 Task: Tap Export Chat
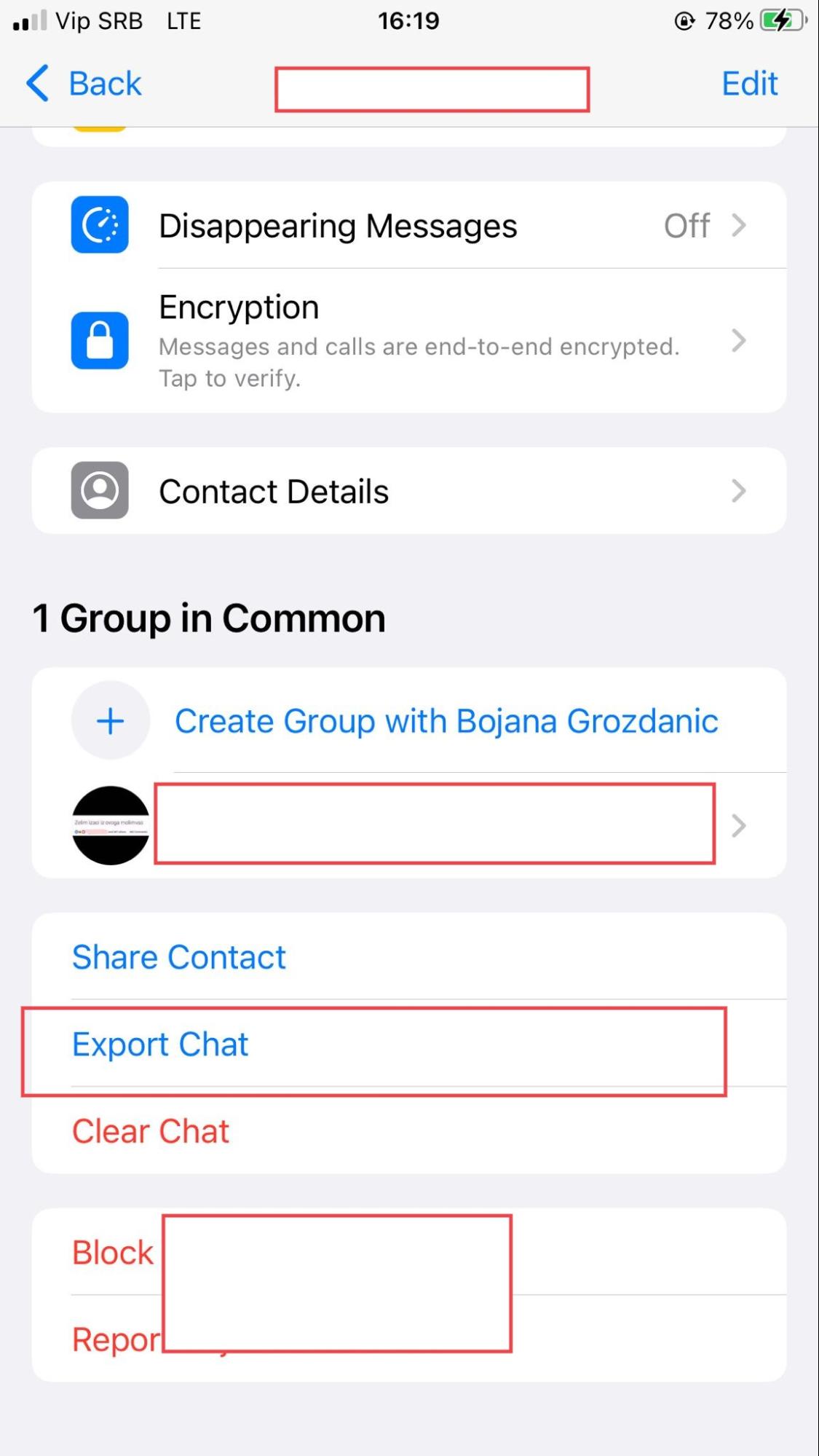coord(409,1044)
